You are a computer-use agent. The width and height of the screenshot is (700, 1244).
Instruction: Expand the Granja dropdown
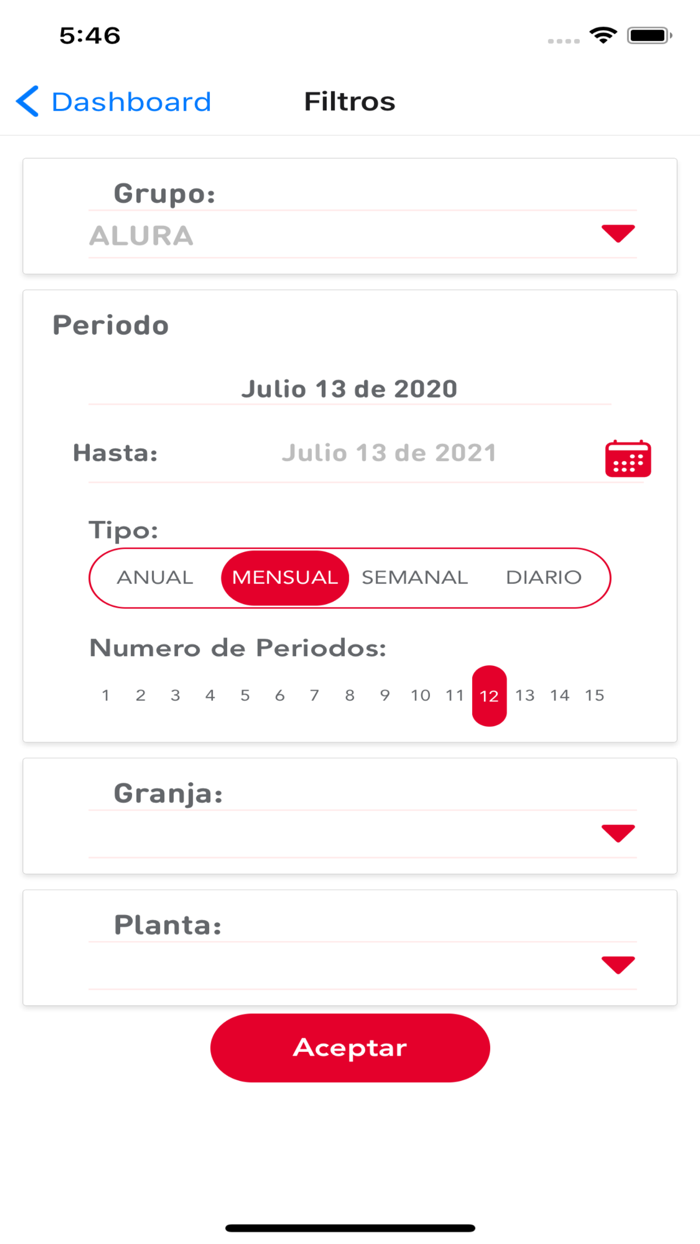pos(618,833)
